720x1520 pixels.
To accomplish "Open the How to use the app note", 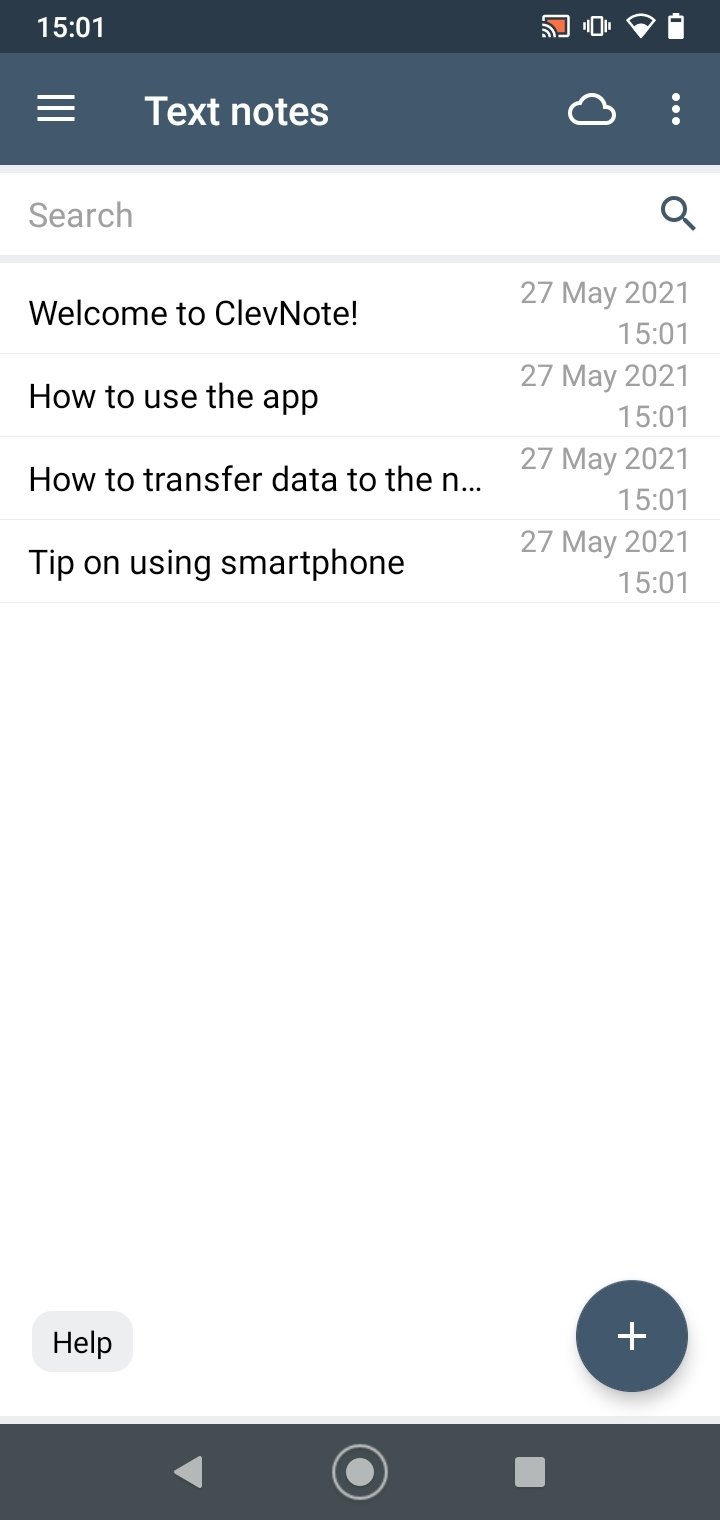I will click(x=360, y=396).
